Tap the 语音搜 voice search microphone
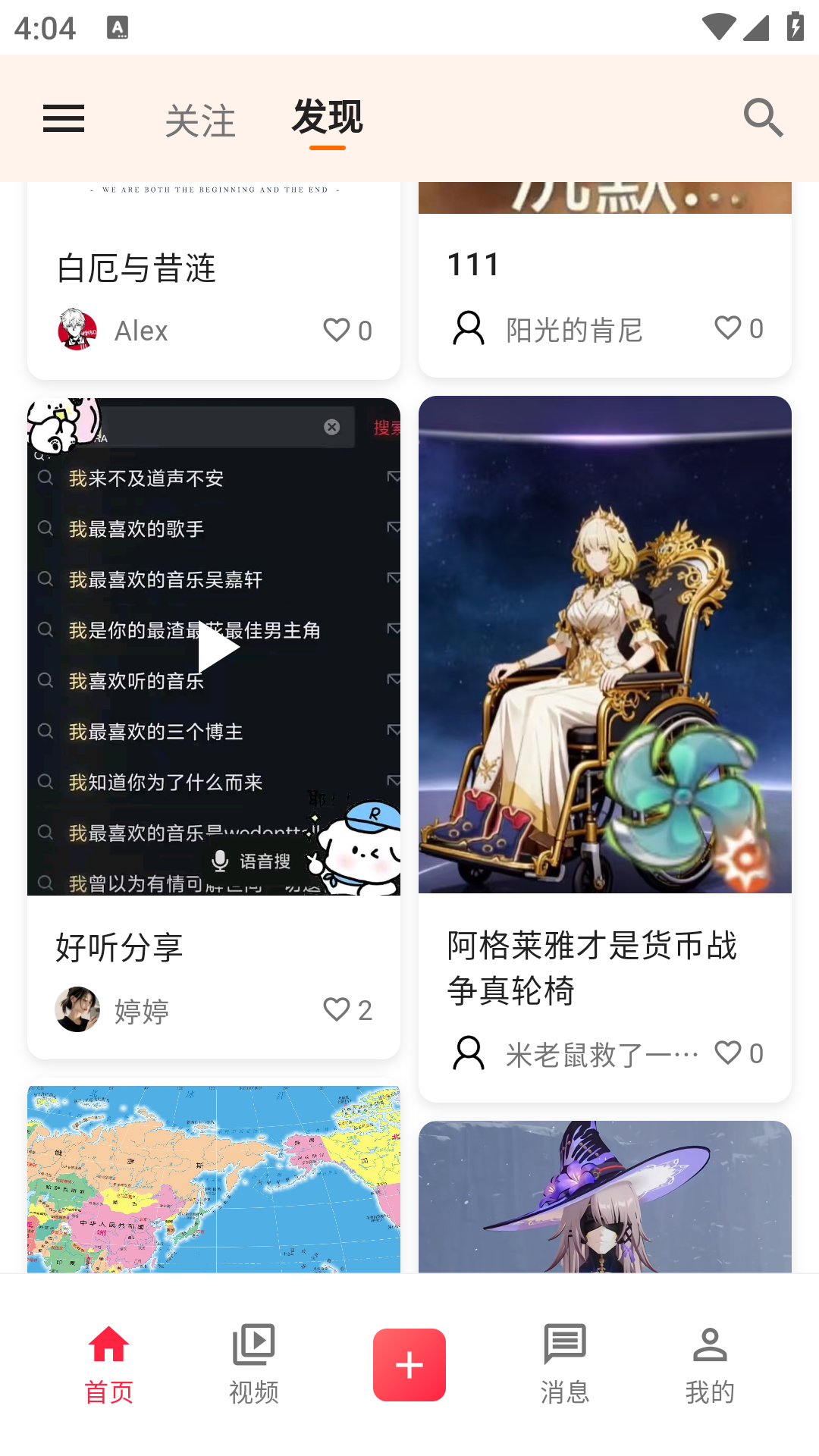Image resolution: width=819 pixels, height=1456 pixels. 221,861
